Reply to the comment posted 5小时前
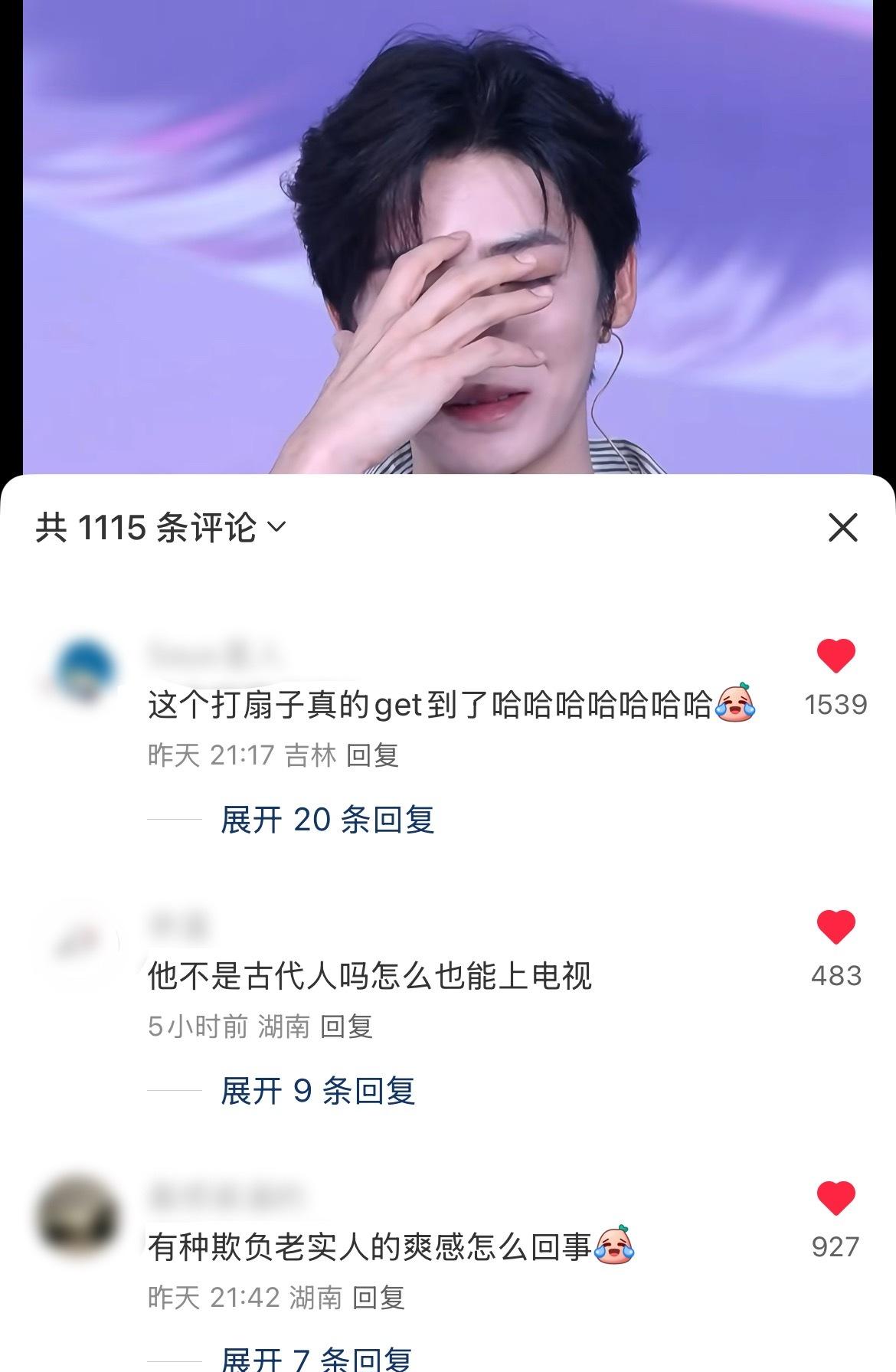This screenshot has width=896, height=1372. 346,1027
